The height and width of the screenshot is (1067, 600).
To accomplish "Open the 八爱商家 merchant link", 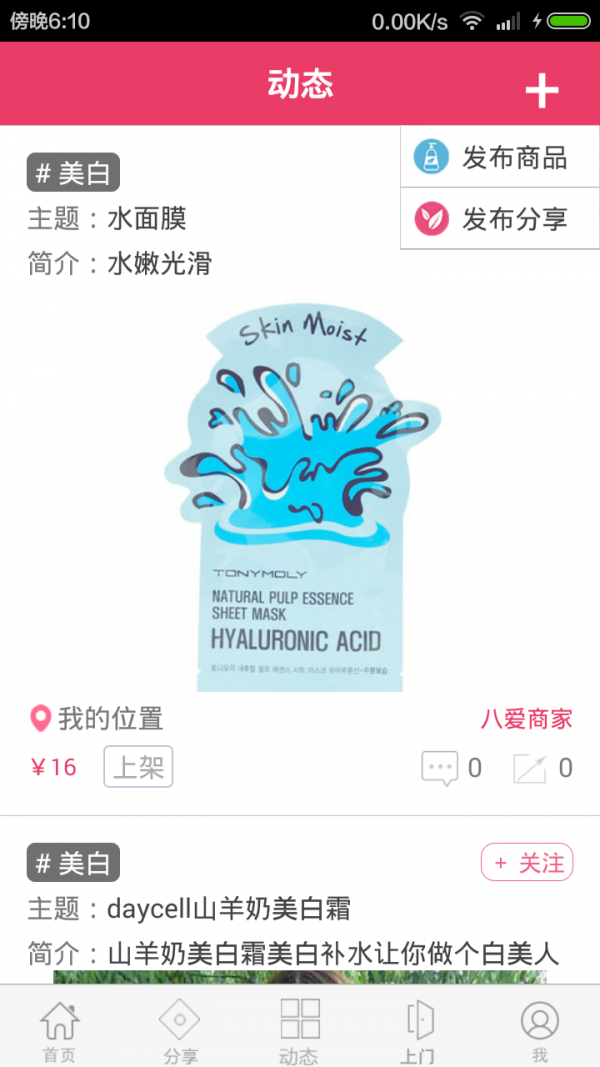I will coord(526,718).
